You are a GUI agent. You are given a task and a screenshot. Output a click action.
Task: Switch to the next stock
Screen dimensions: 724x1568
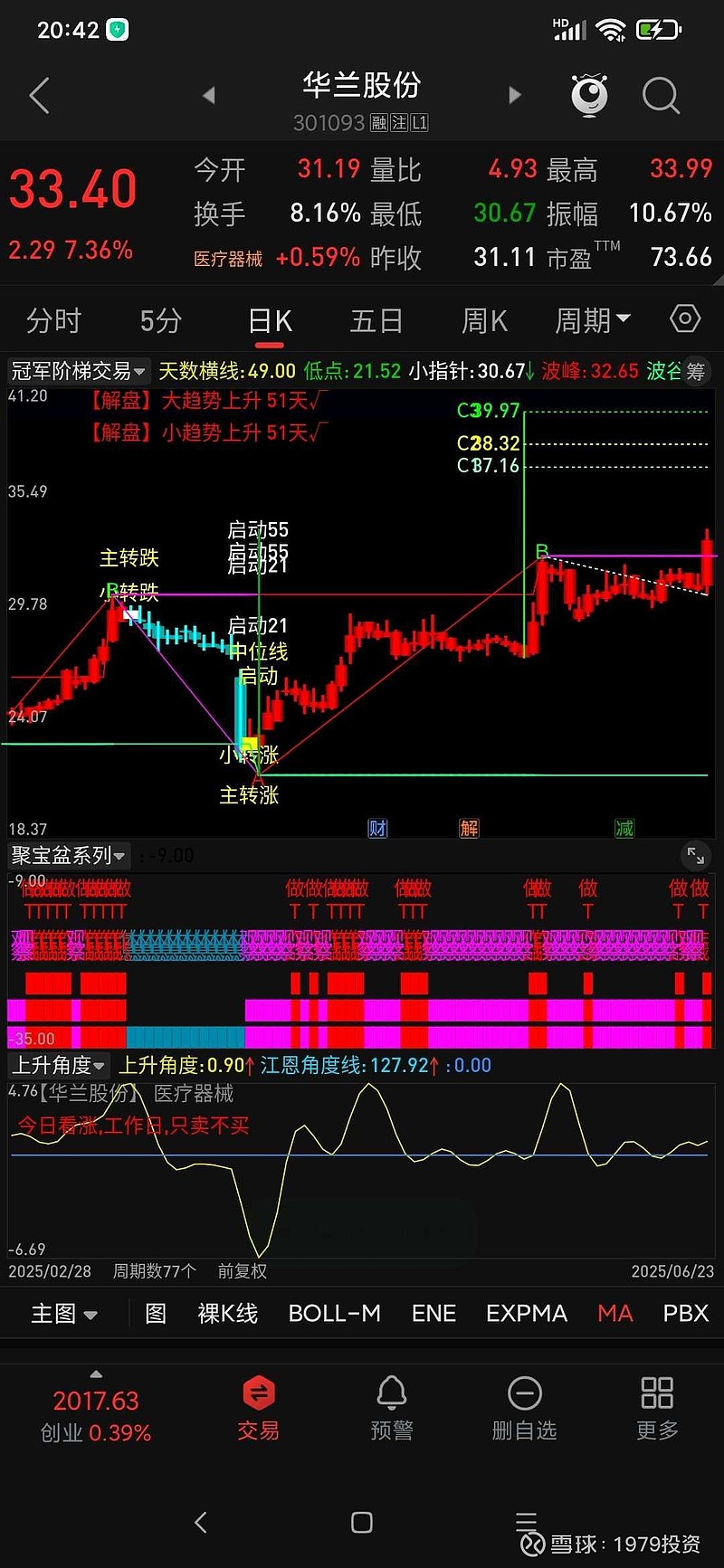coord(515,95)
